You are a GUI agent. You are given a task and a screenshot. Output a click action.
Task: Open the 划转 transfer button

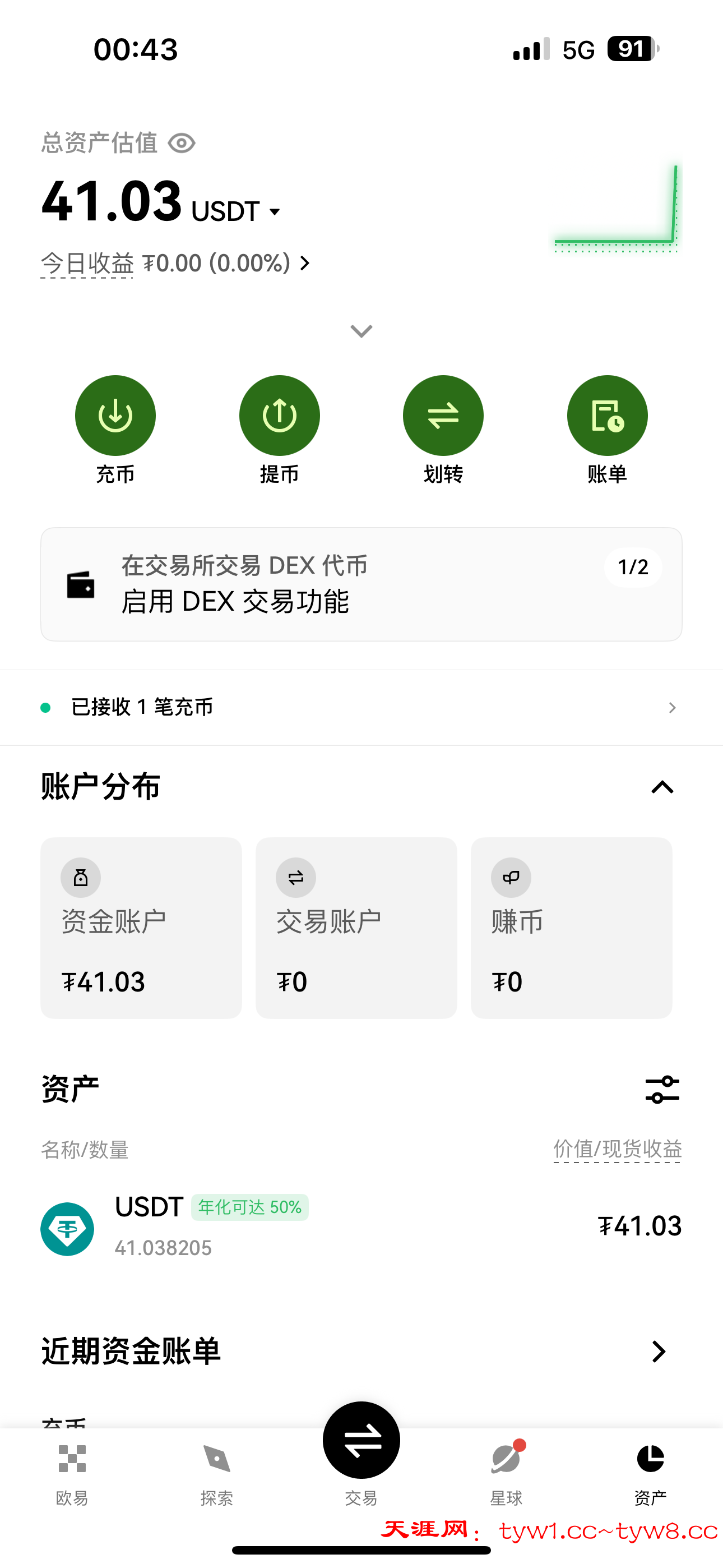443,416
